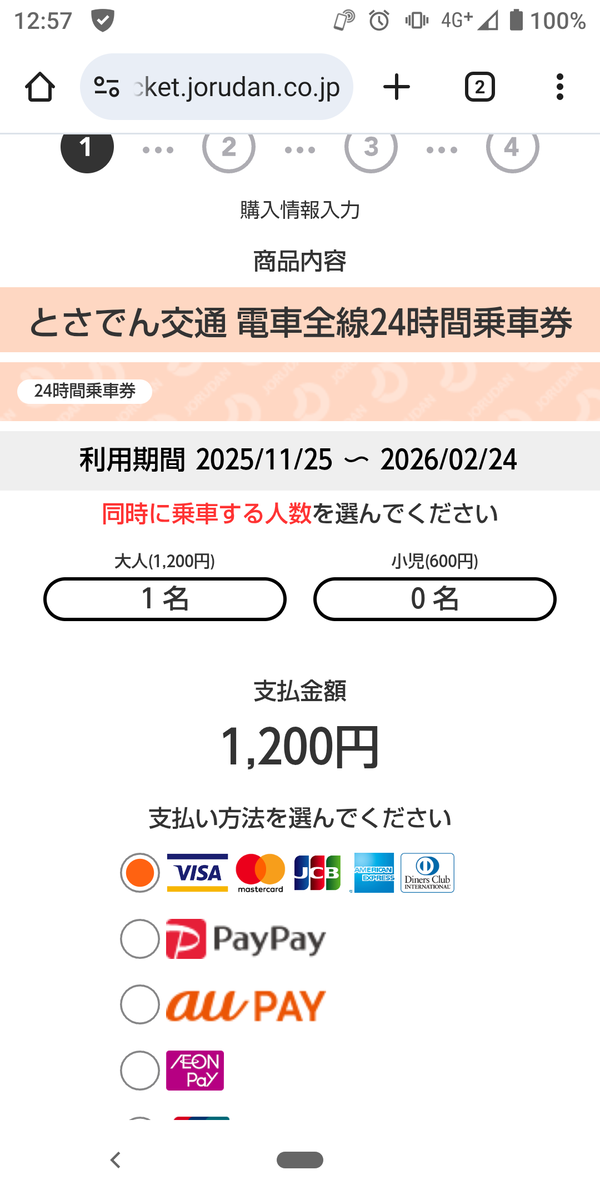Go to the browser home page

point(40,87)
